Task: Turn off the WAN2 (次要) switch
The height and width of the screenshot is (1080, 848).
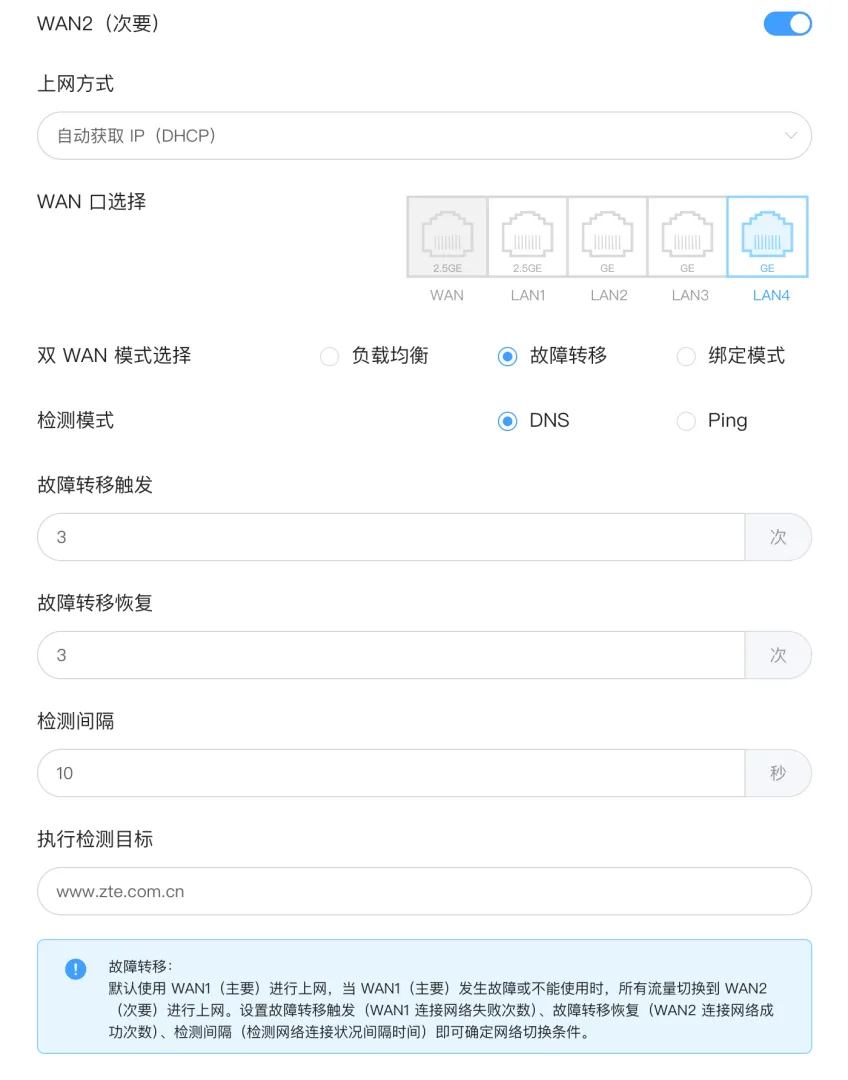Action: tap(787, 23)
